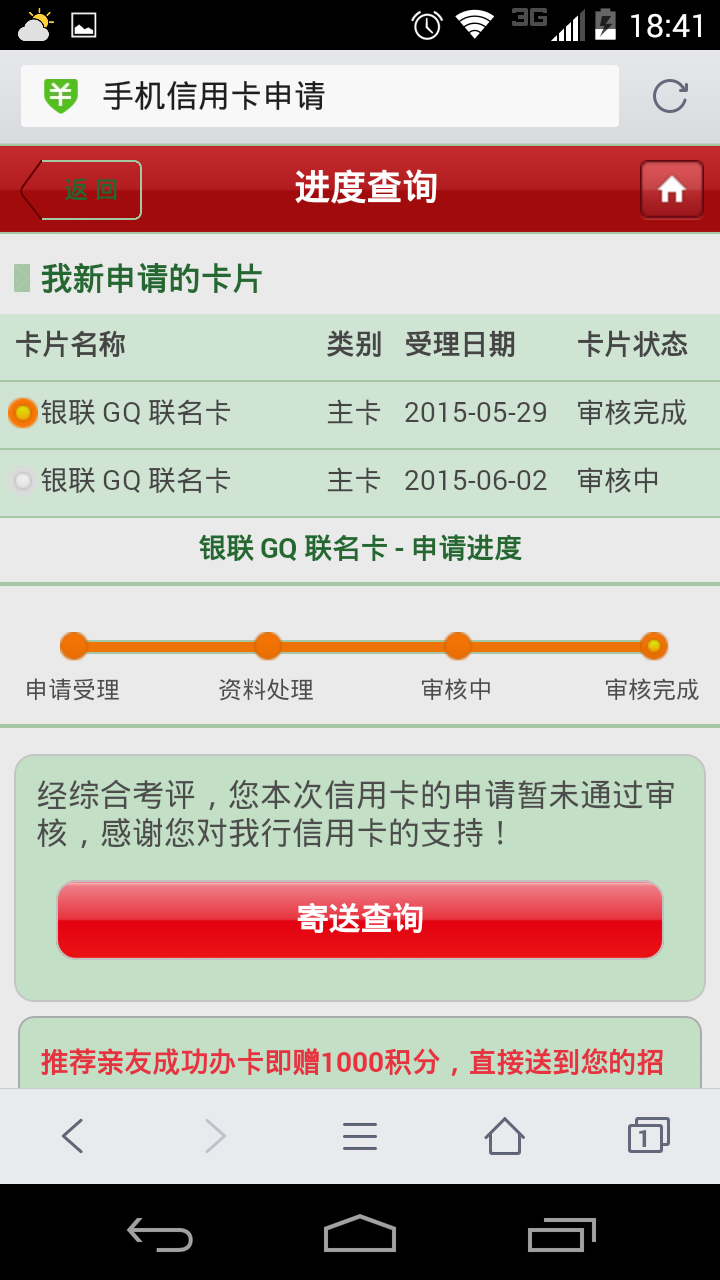Open the browser menu (three lines)
720x1280 pixels.
pos(360,1136)
